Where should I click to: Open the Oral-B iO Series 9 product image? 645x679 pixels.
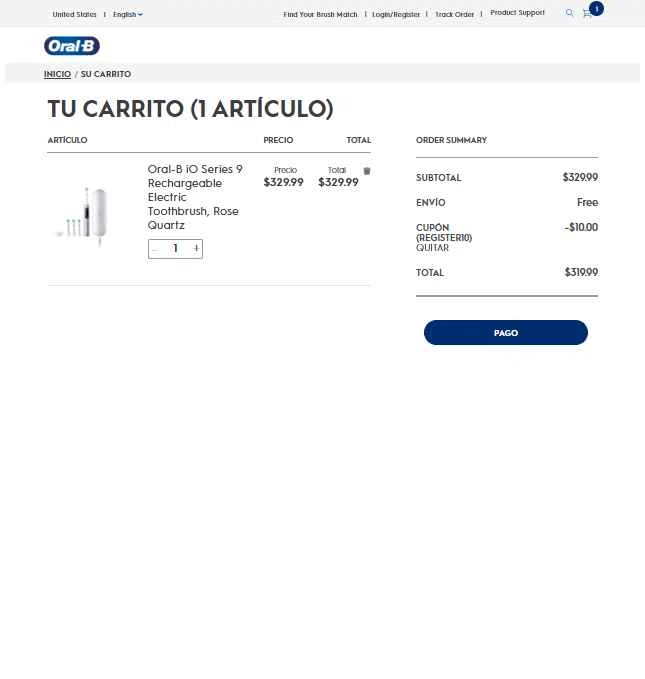pyautogui.click(x=86, y=213)
